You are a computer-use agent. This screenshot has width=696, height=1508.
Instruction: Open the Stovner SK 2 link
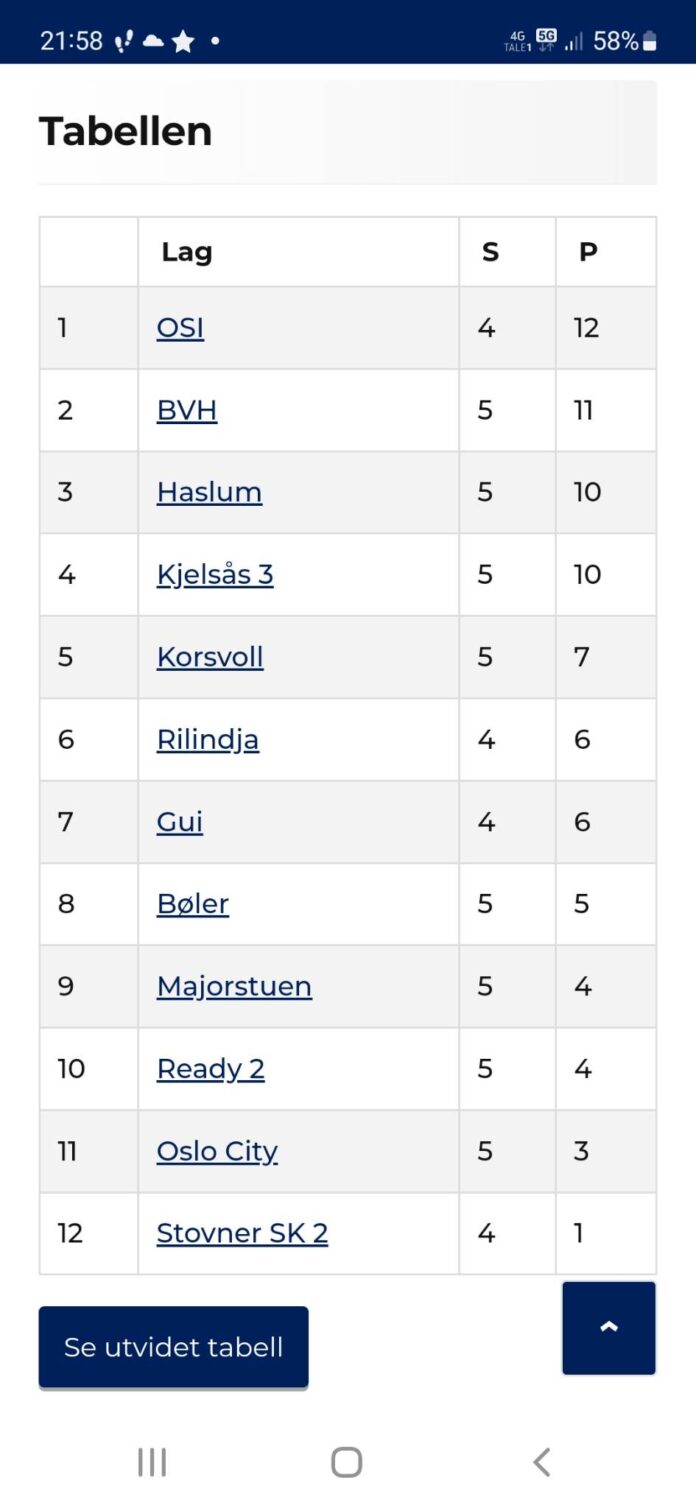click(242, 1233)
